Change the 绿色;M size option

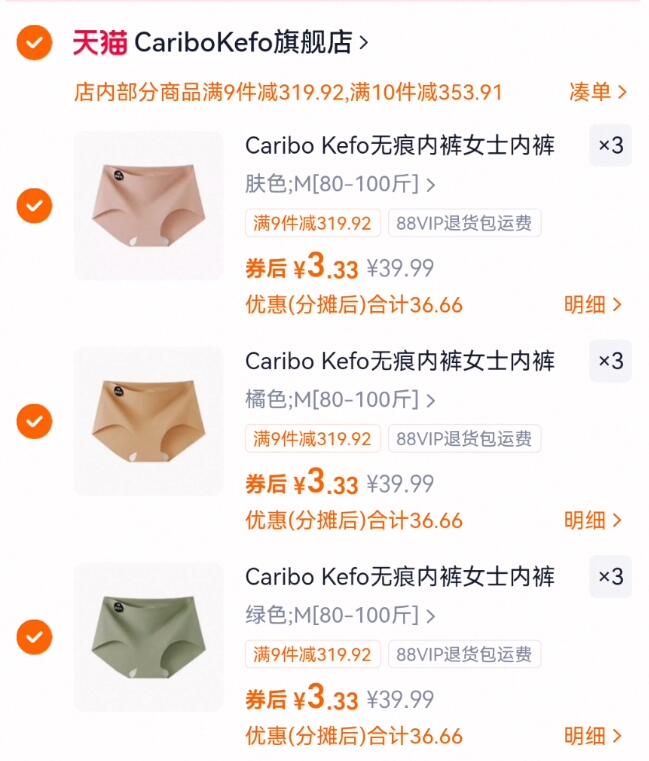coord(340,615)
